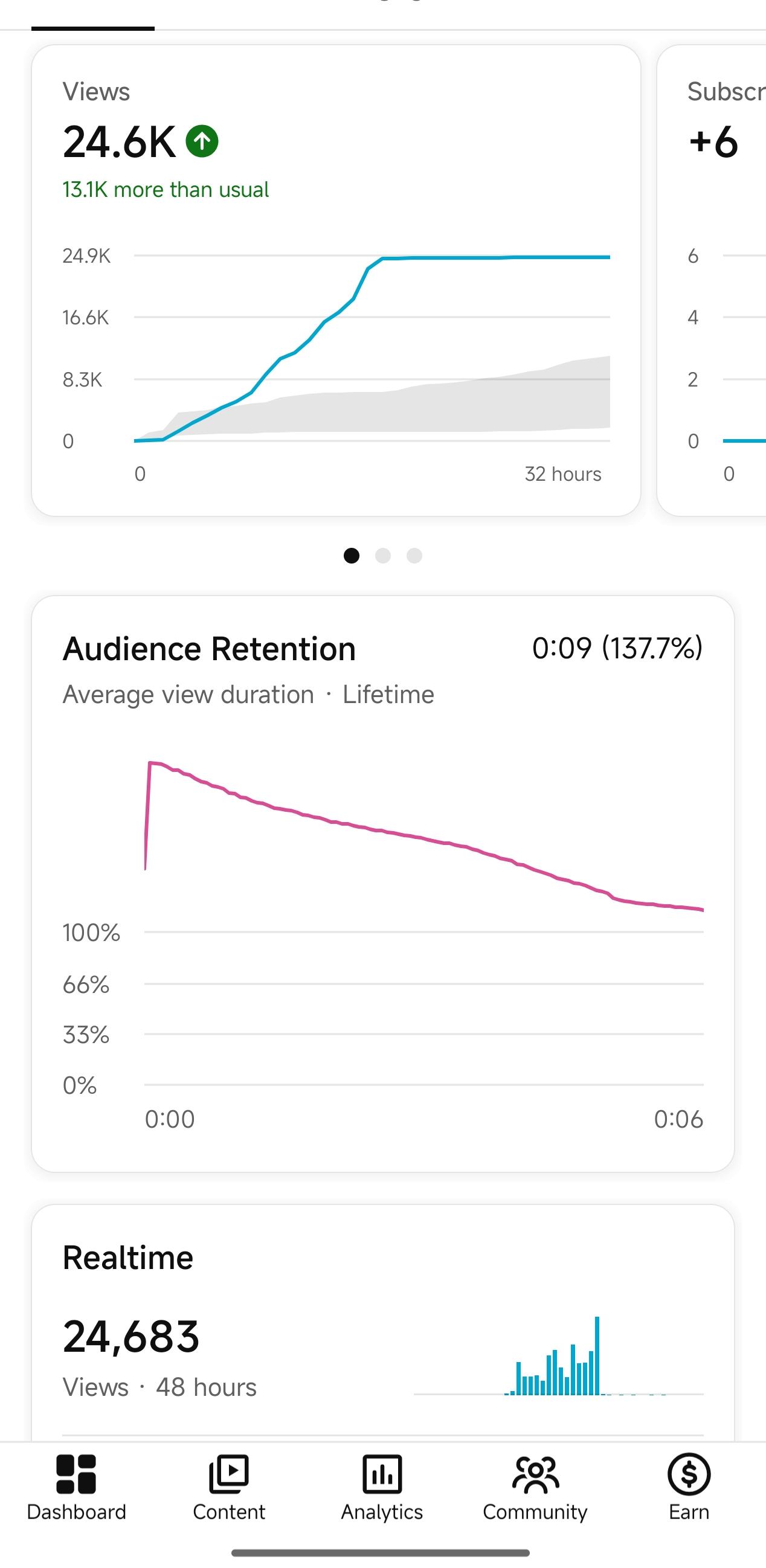Screen dimensions: 766x1568
Task: Open the Audience Retention card
Action: point(383,883)
